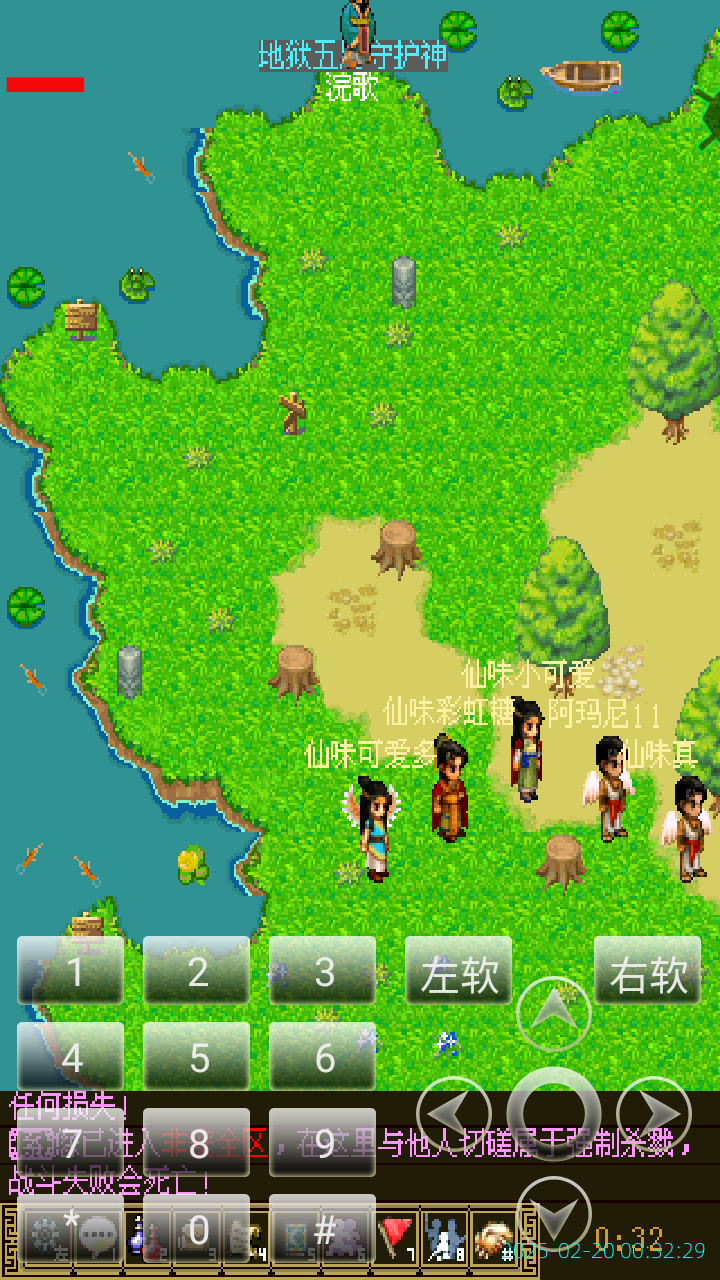This screenshot has width=720, height=1280.
Task: Tap the number 5 key
Action: (x=197, y=1056)
